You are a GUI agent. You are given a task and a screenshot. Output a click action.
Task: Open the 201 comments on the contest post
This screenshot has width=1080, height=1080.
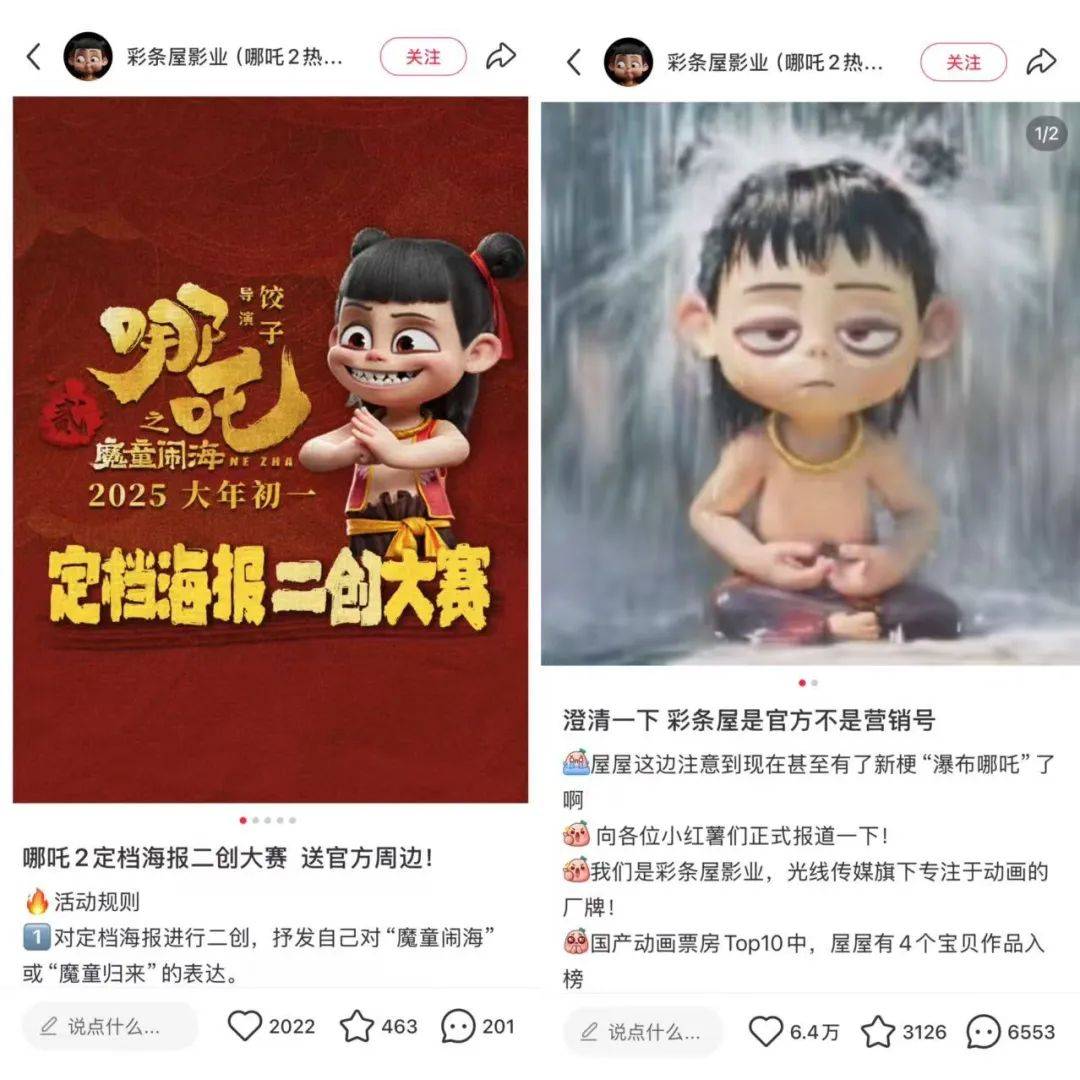(458, 1026)
